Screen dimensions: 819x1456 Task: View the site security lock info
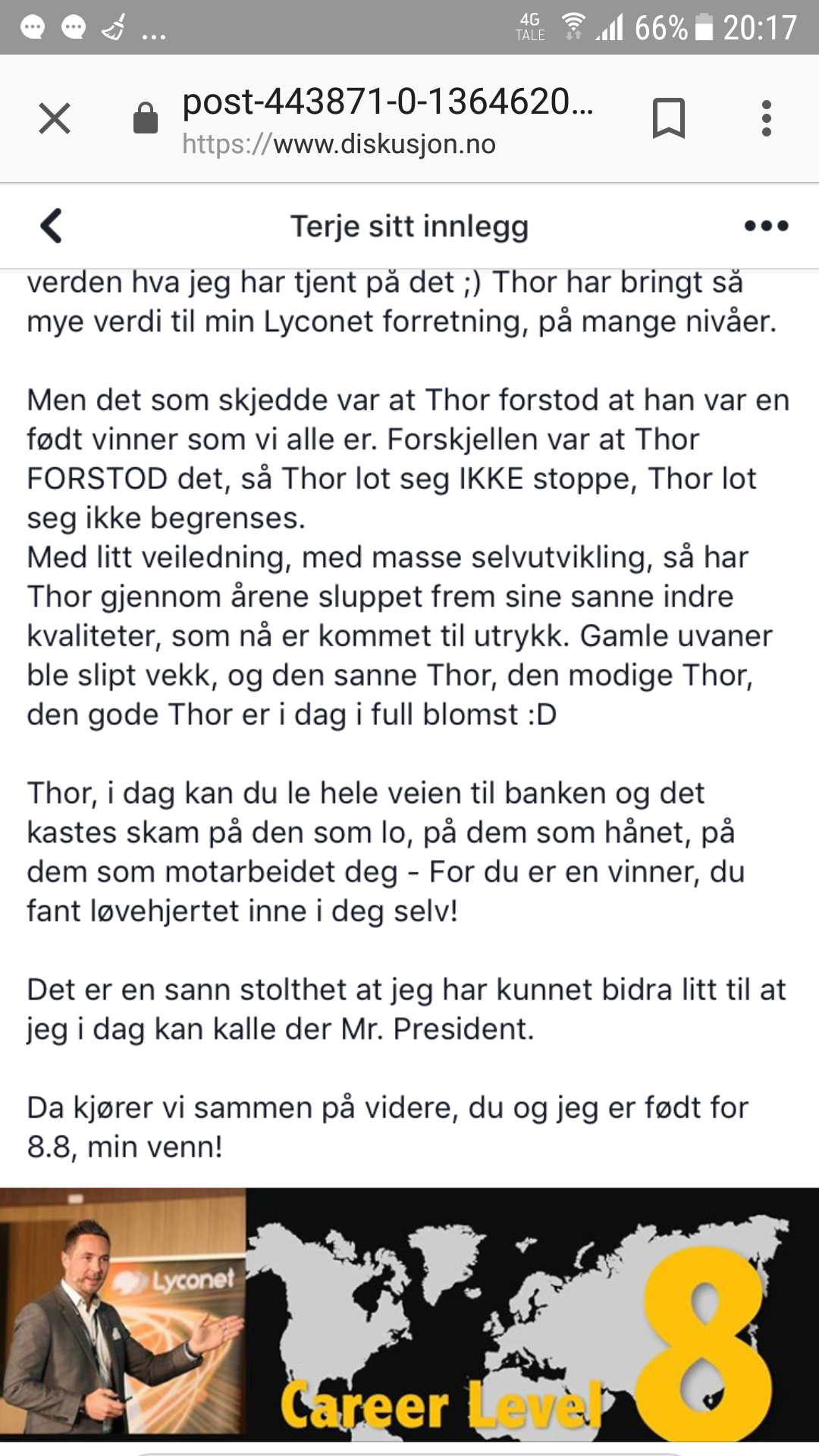[146, 118]
